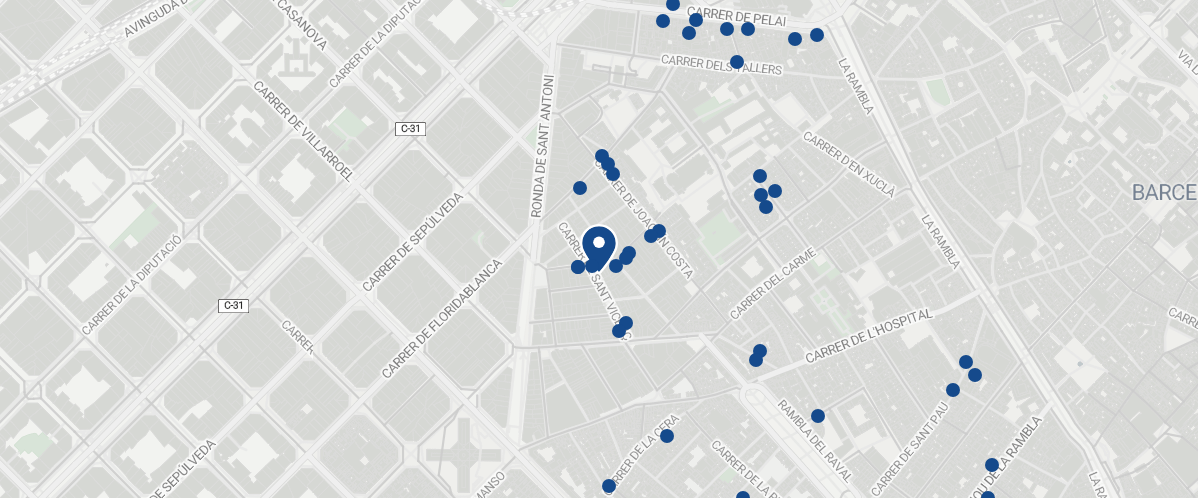Select the marker on Carrer dels Tallers

tap(737, 62)
